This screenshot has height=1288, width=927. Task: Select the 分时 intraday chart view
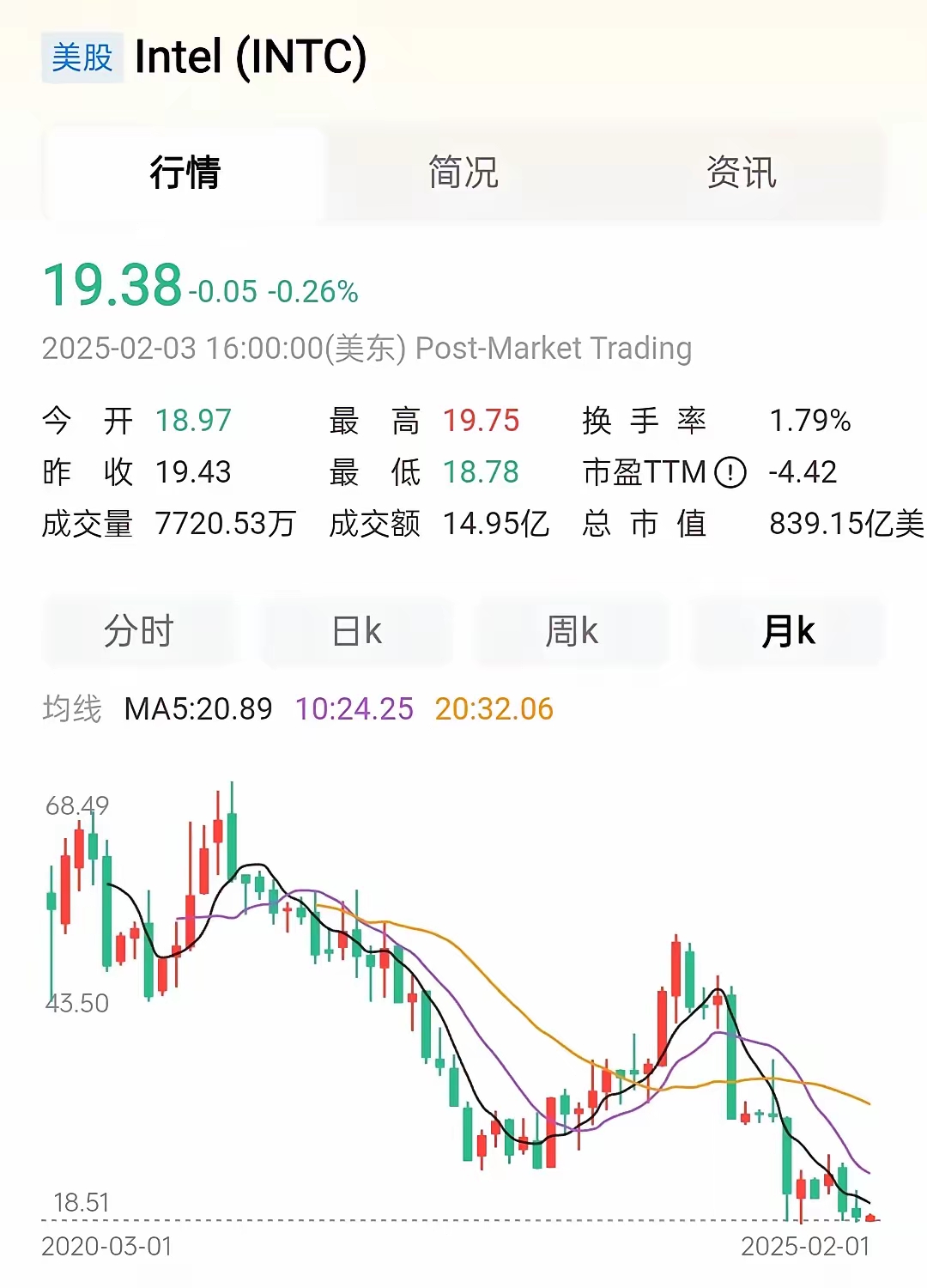139,631
